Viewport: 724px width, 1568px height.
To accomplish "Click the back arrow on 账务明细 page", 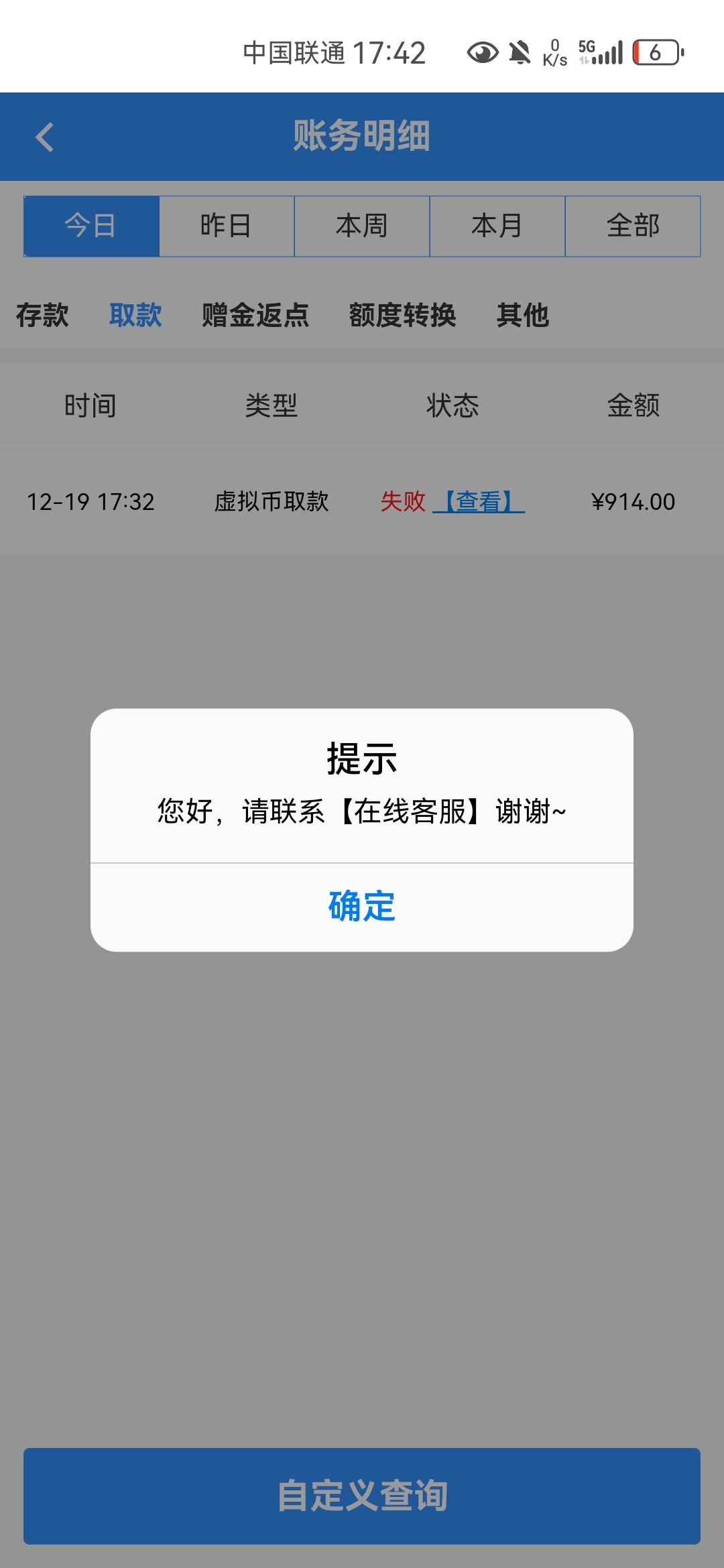I will (44, 137).
